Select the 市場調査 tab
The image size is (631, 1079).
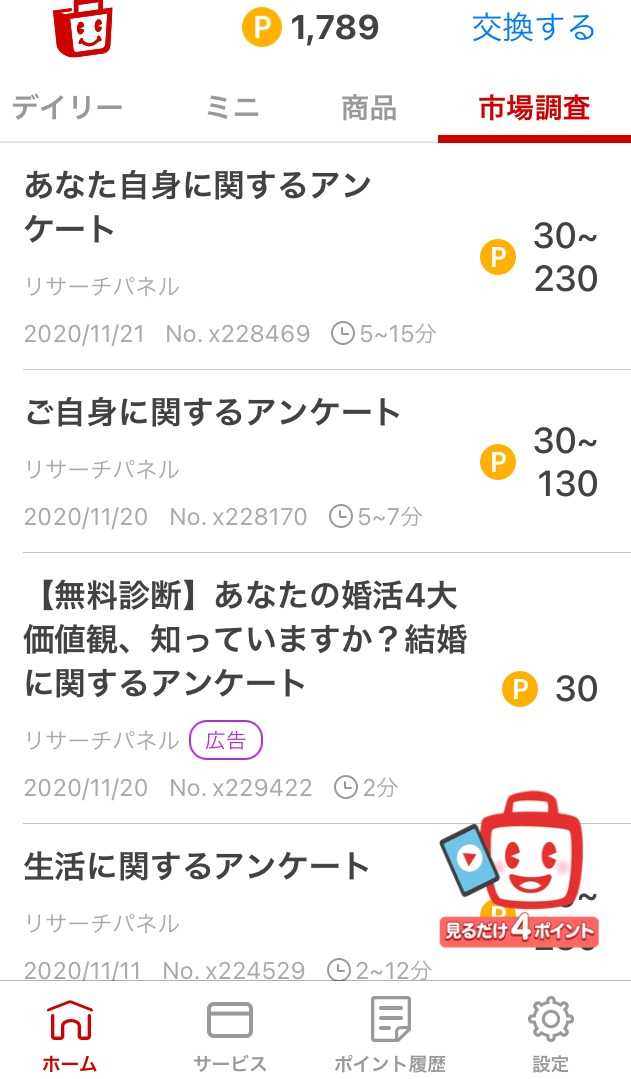pyautogui.click(x=534, y=108)
